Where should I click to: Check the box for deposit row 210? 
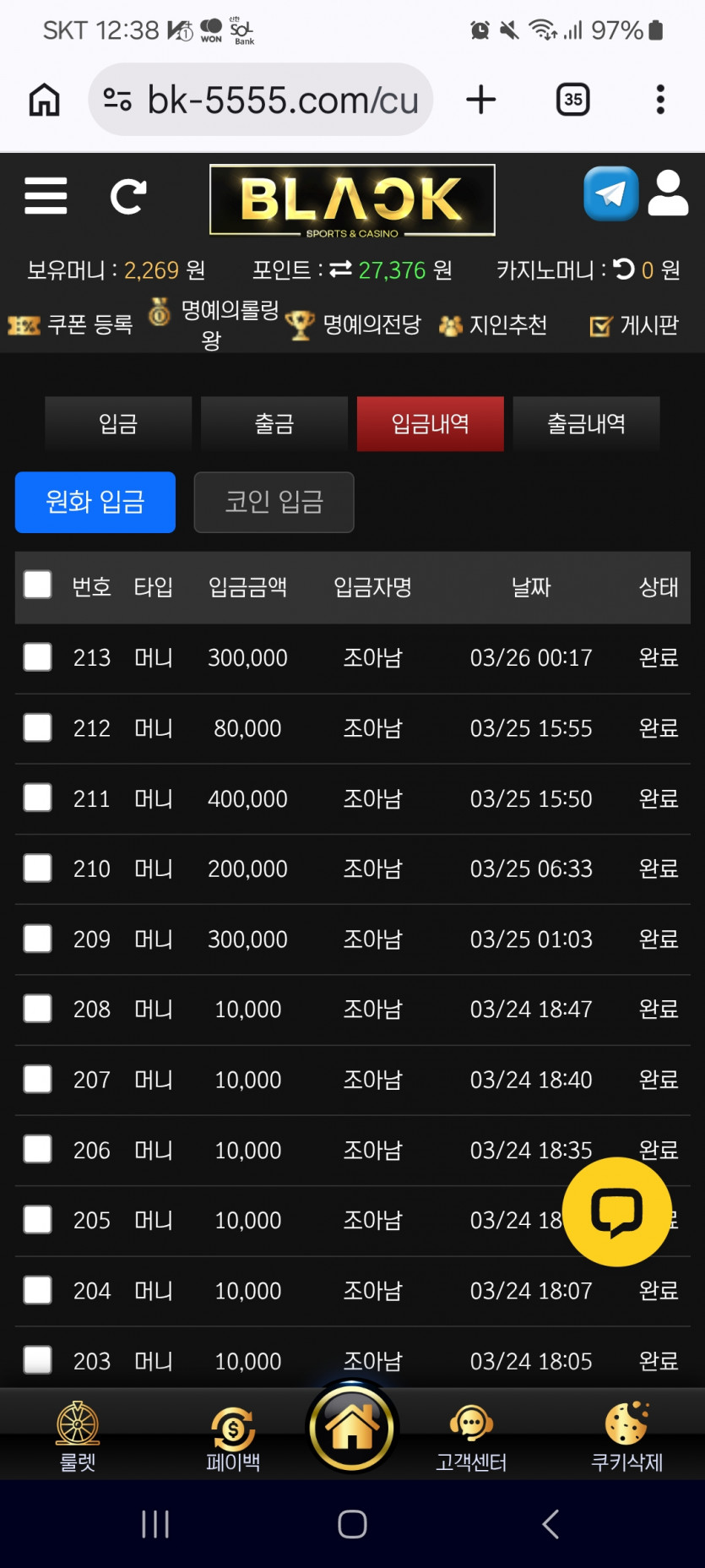[38, 868]
